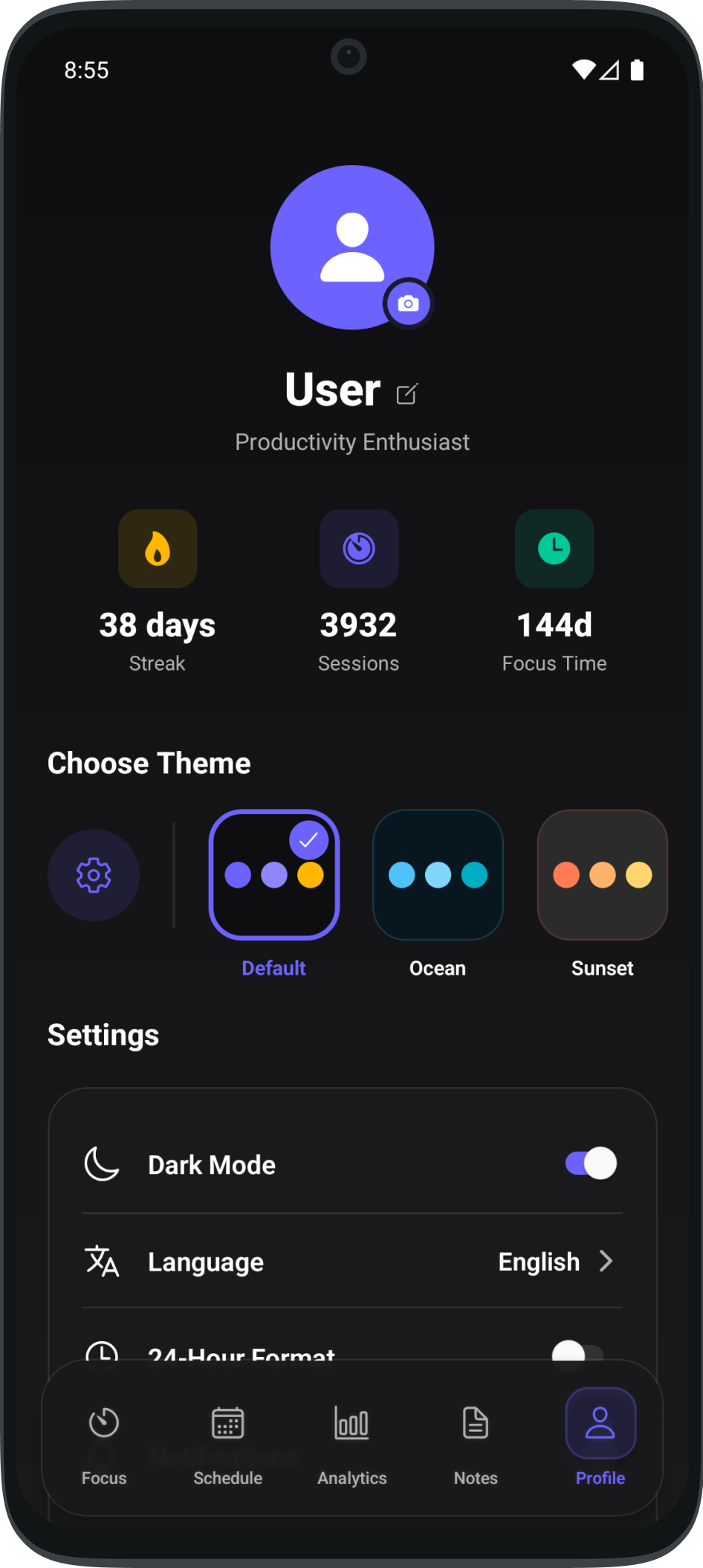Expand the English language option
This screenshot has height=1568, width=703.
[x=539, y=1261]
